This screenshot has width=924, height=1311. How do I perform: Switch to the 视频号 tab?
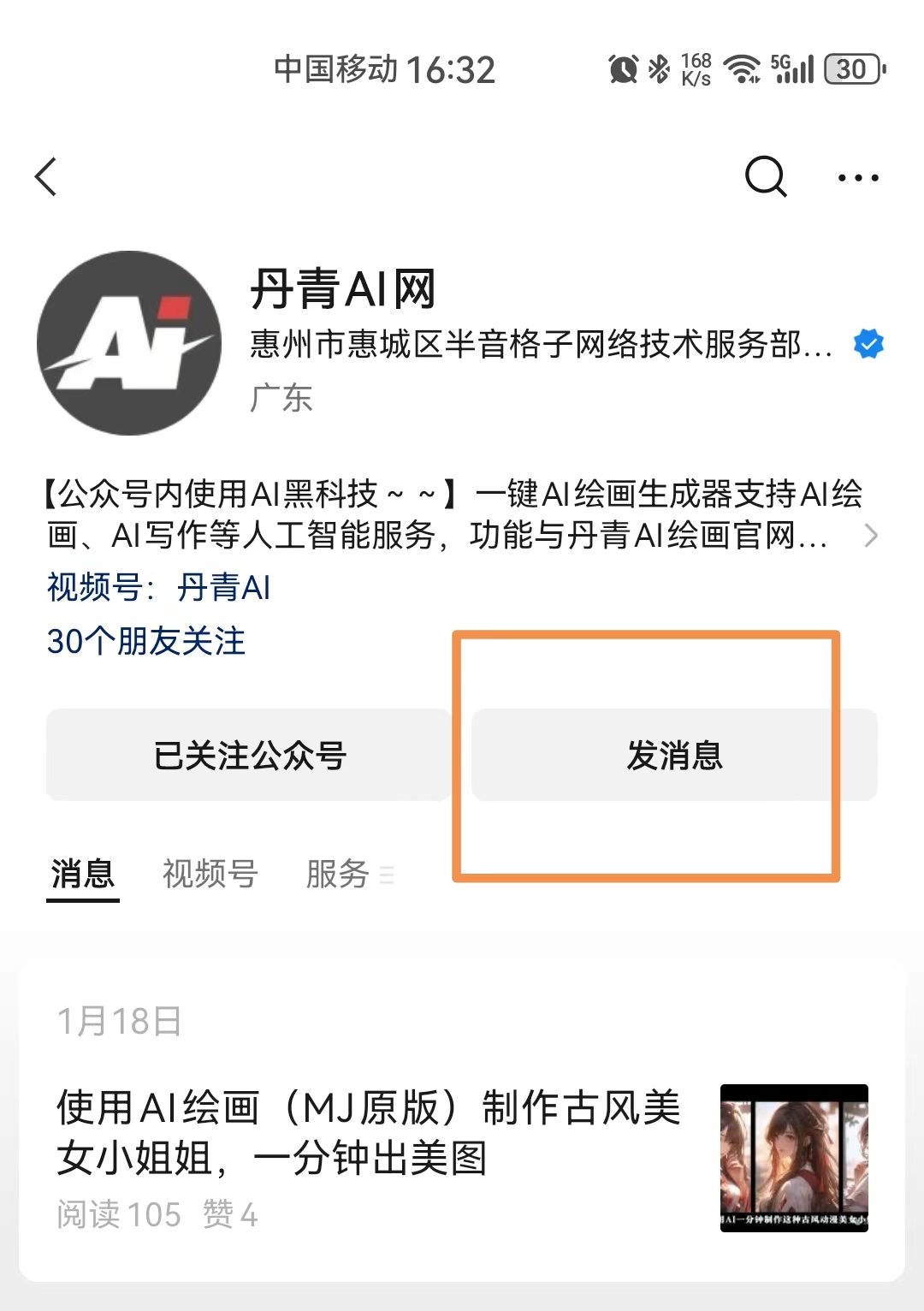(x=210, y=874)
